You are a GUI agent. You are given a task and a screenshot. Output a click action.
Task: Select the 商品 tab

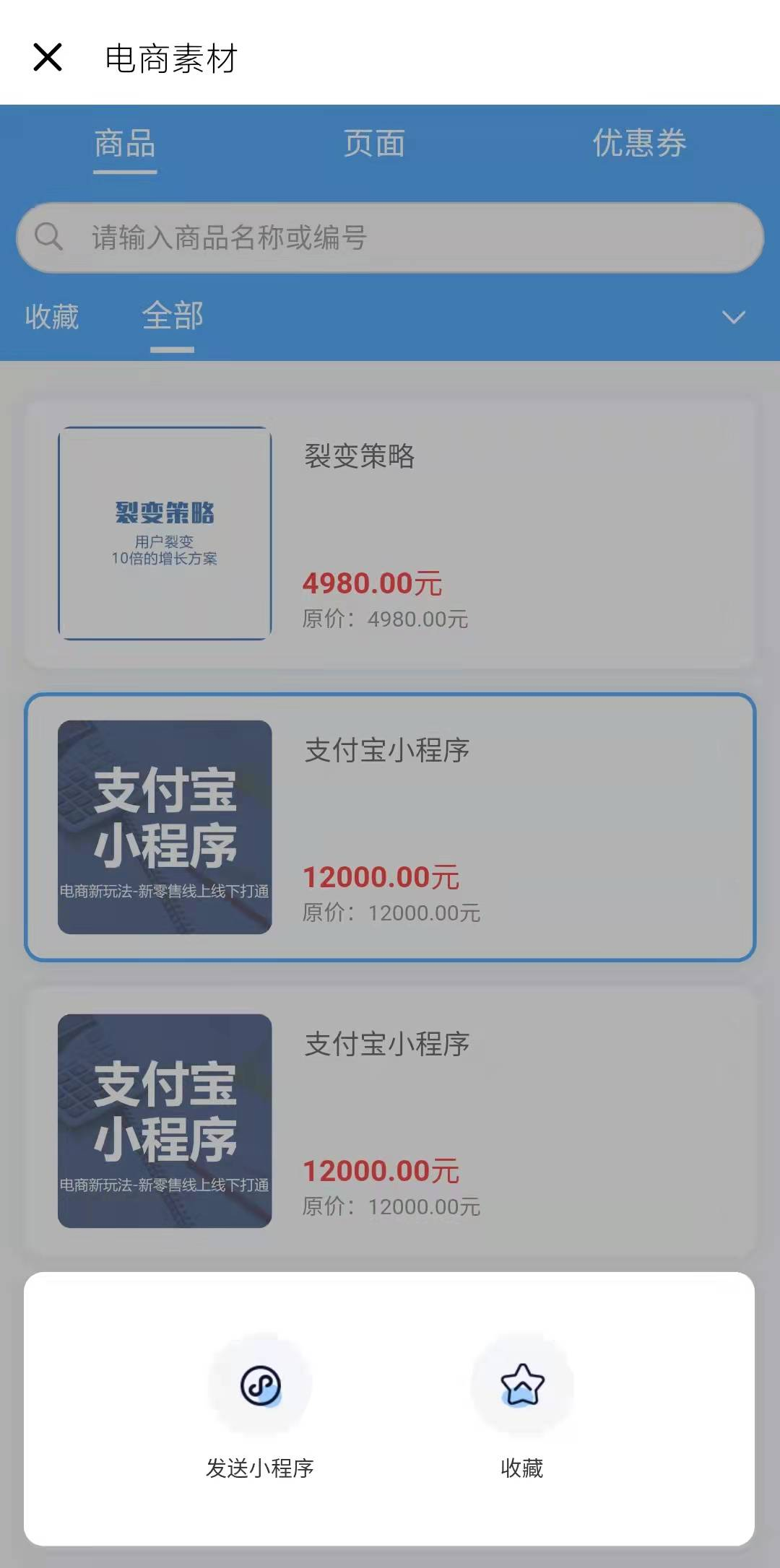(x=125, y=143)
